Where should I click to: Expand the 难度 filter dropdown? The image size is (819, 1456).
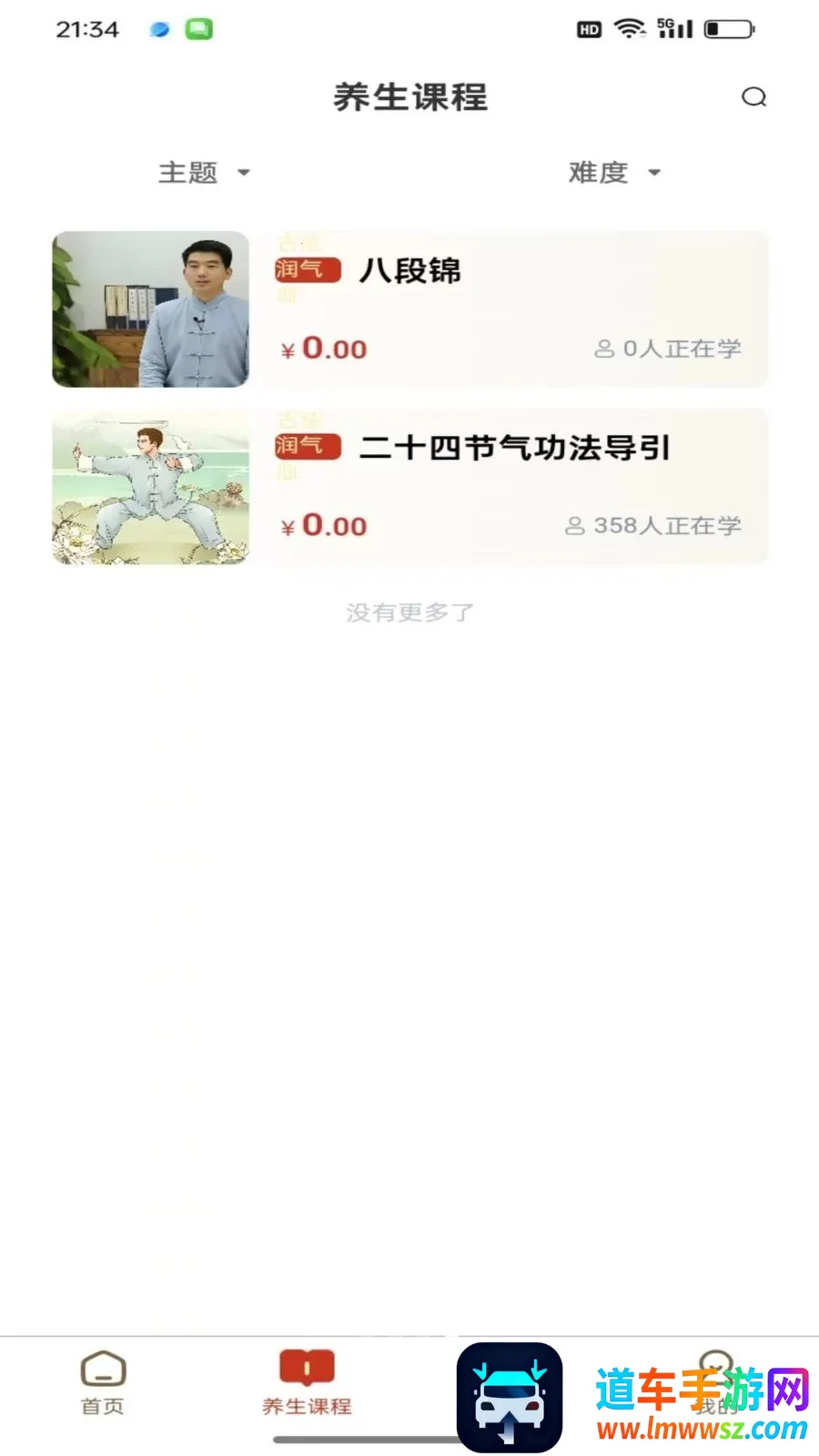[614, 172]
